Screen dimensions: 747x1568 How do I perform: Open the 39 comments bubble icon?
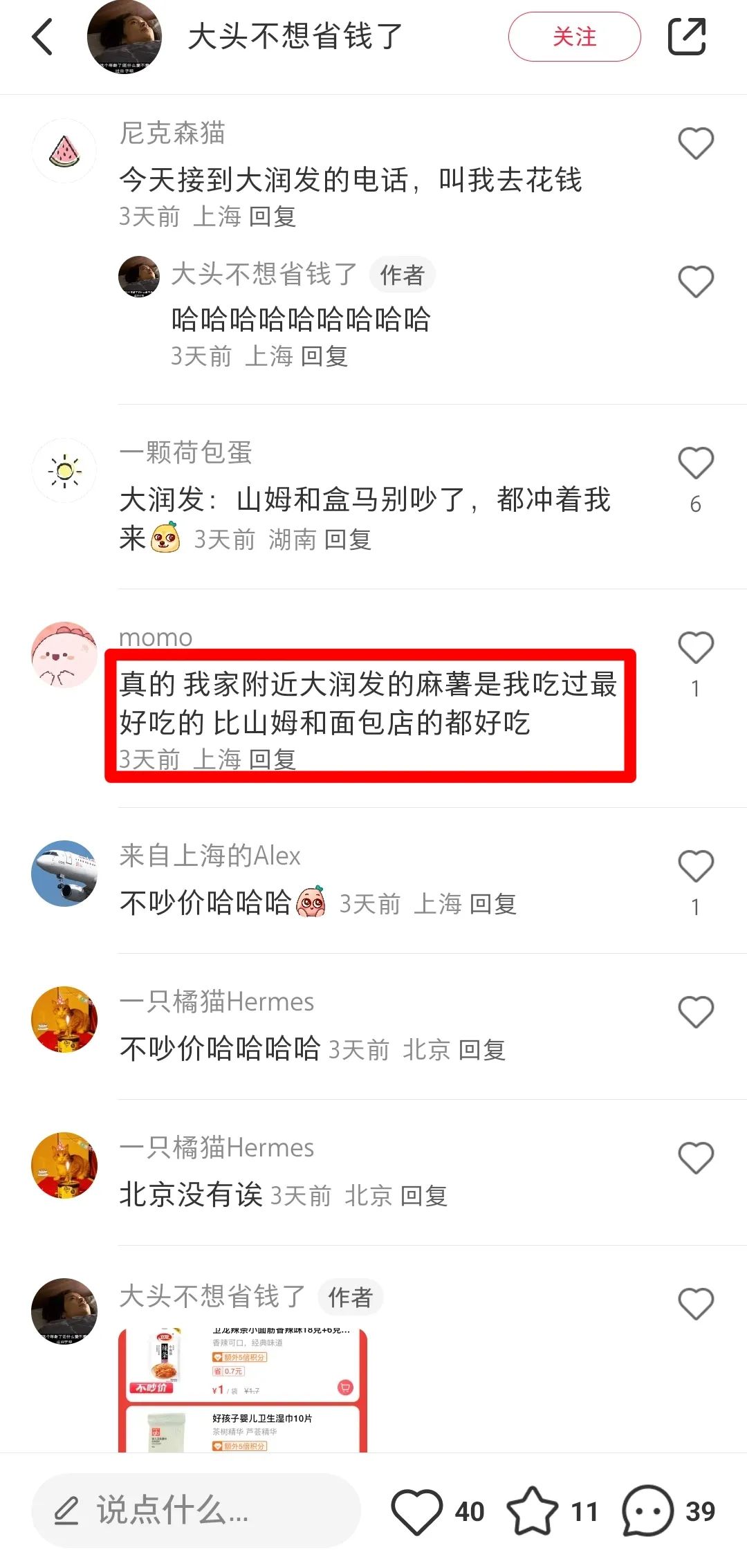pos(647,1511)
